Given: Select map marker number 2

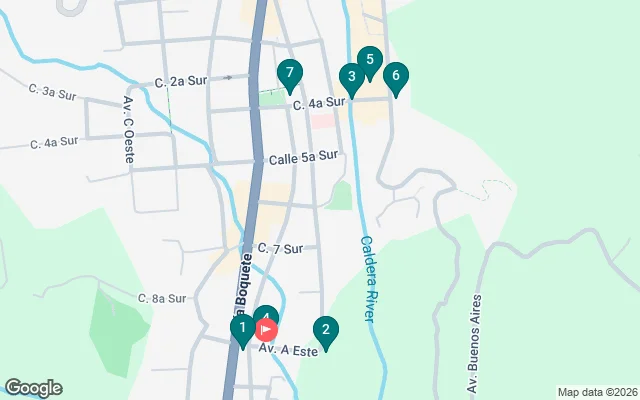Looking at the screenshot, I should tap(324, 329).
